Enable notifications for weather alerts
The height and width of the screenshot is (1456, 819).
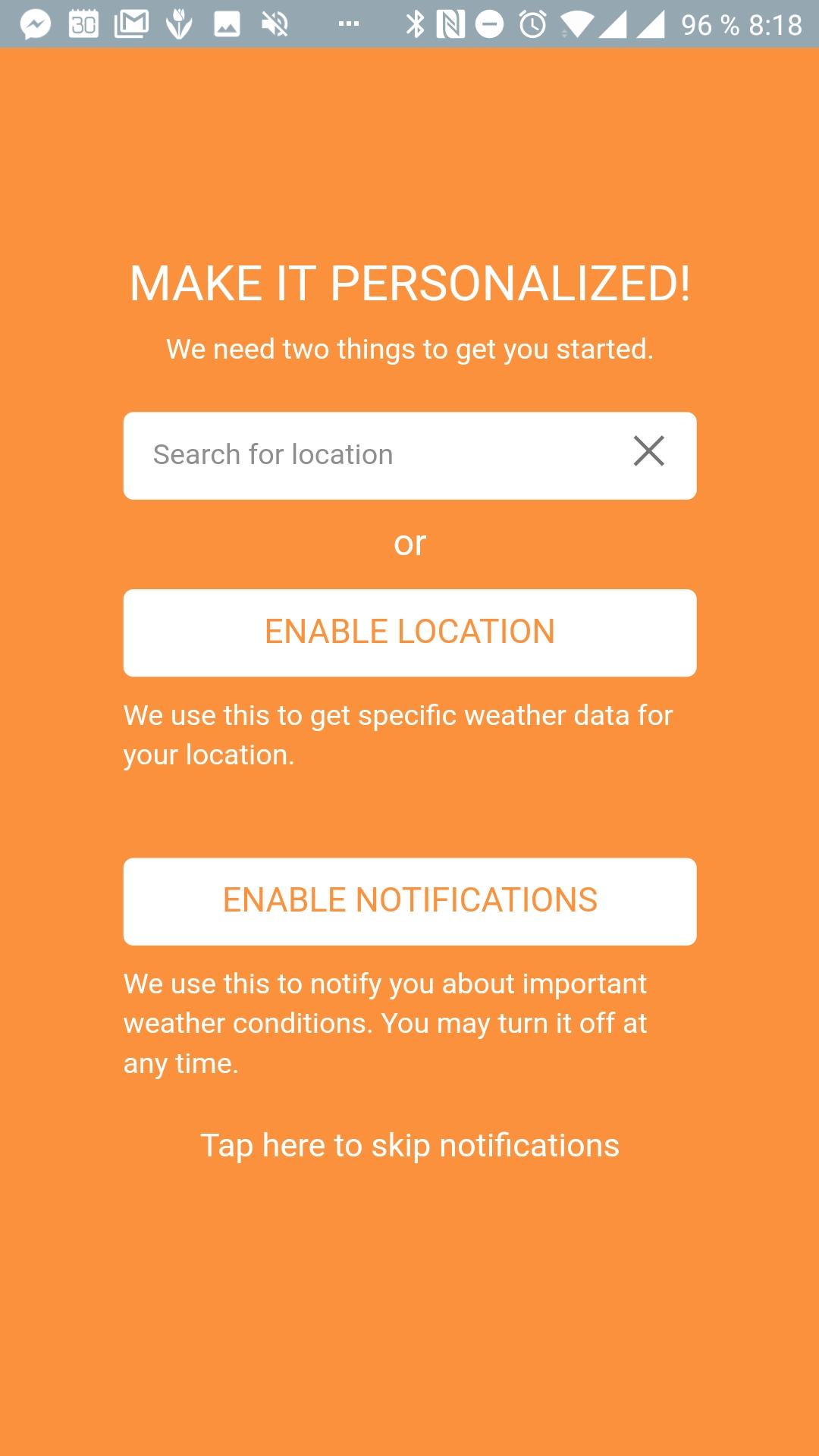point(409,901)
